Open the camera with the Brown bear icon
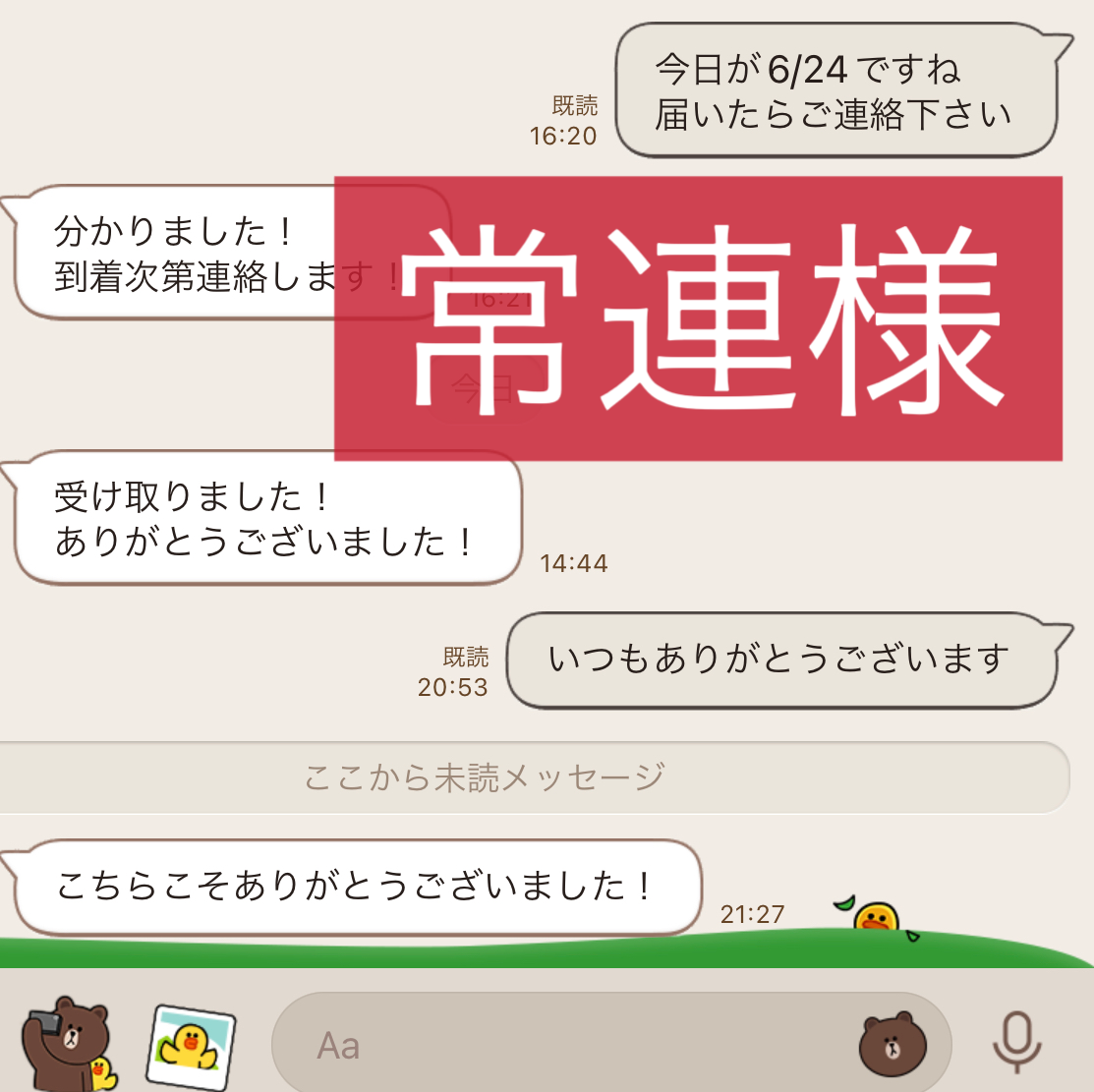Screen dimensions: 1094x1092 coord(69,1044)
